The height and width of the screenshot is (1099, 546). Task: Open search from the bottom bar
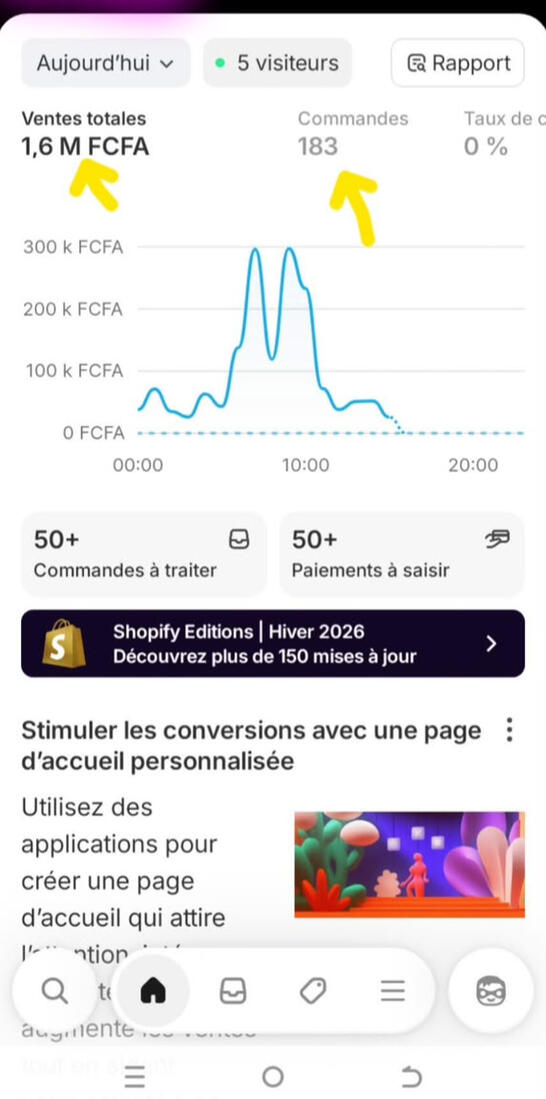54,991
